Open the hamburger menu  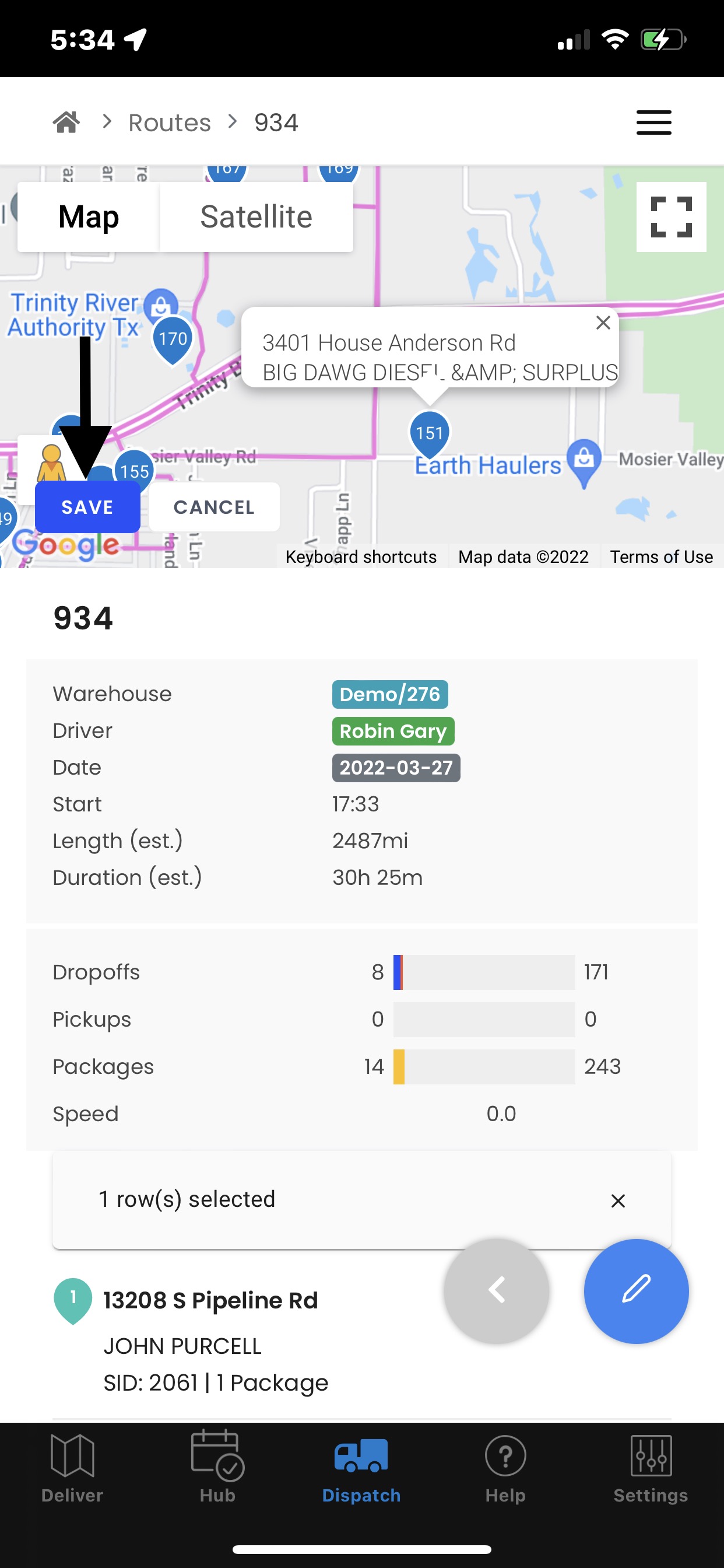click(x=653, y=123)
